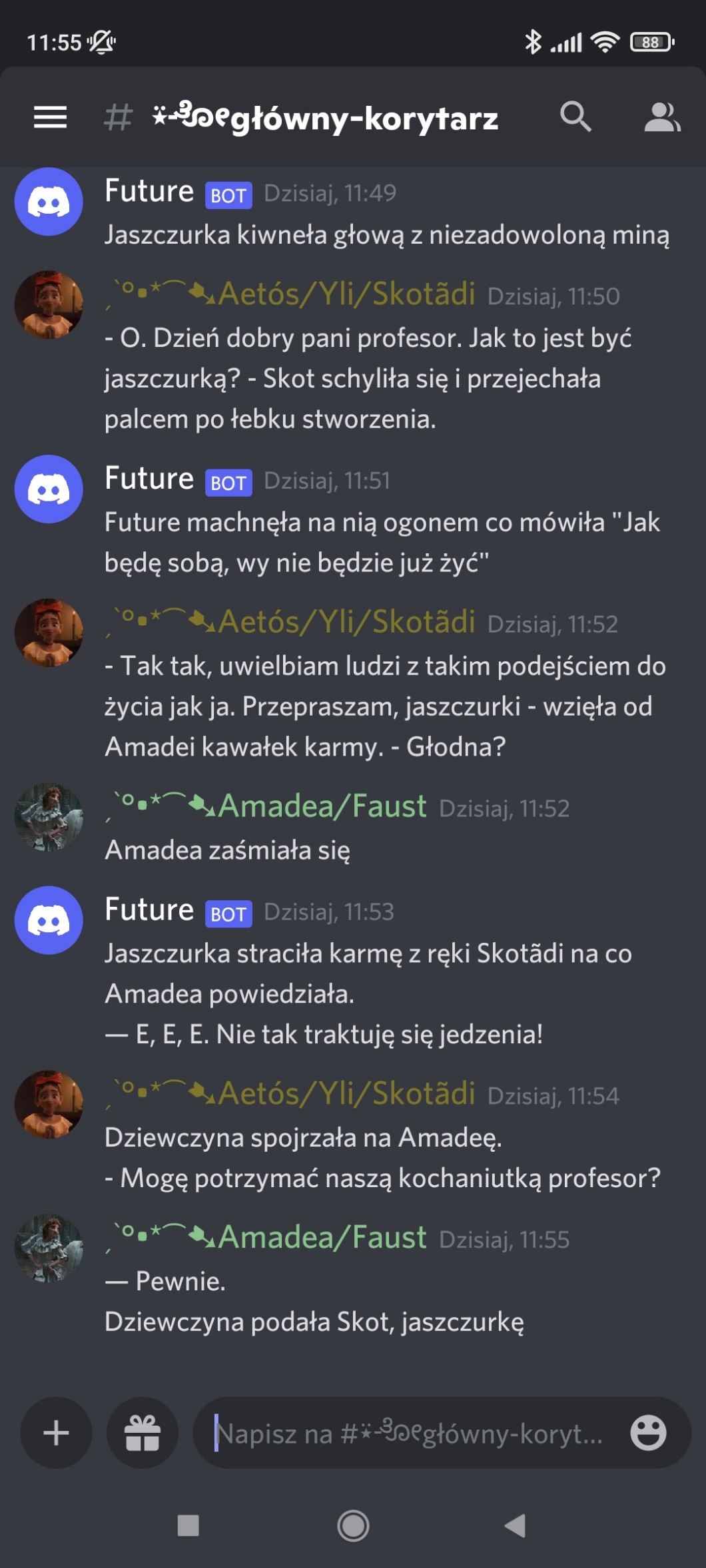Open Amadea/Faust avatar from 11:52 message
The image size is (706, 1568).
49,816
